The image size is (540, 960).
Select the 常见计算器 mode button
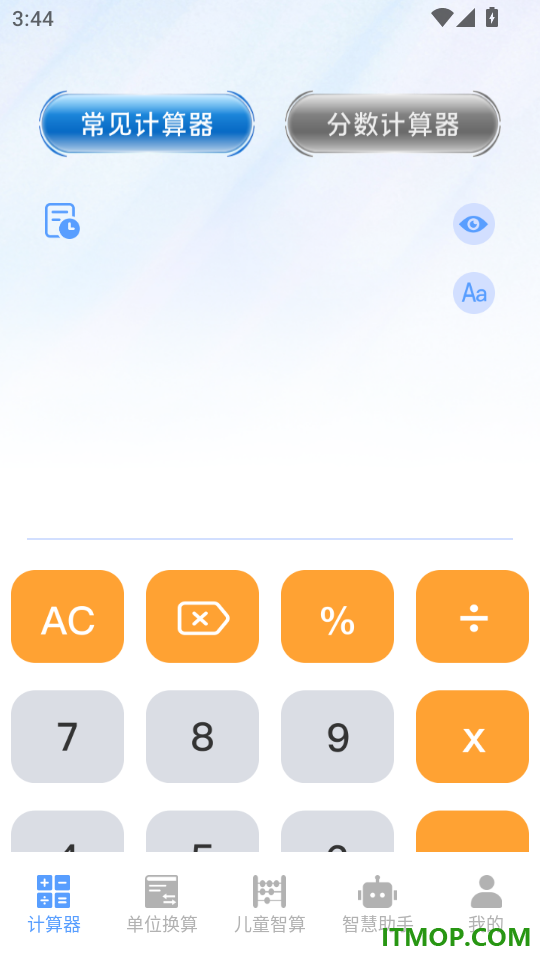(x=147, y=124)
